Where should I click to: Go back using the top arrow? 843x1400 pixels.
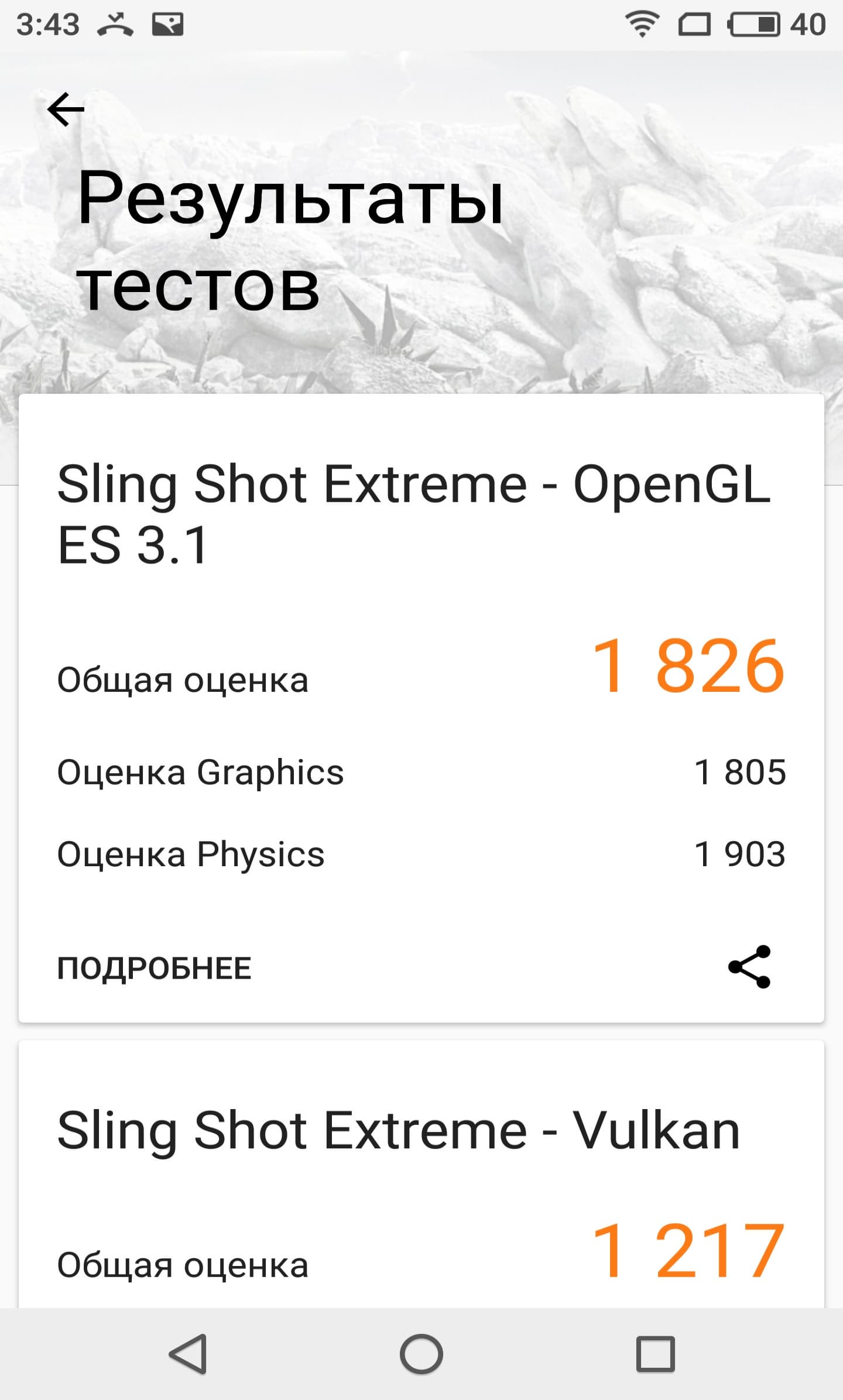pos(66,109)
